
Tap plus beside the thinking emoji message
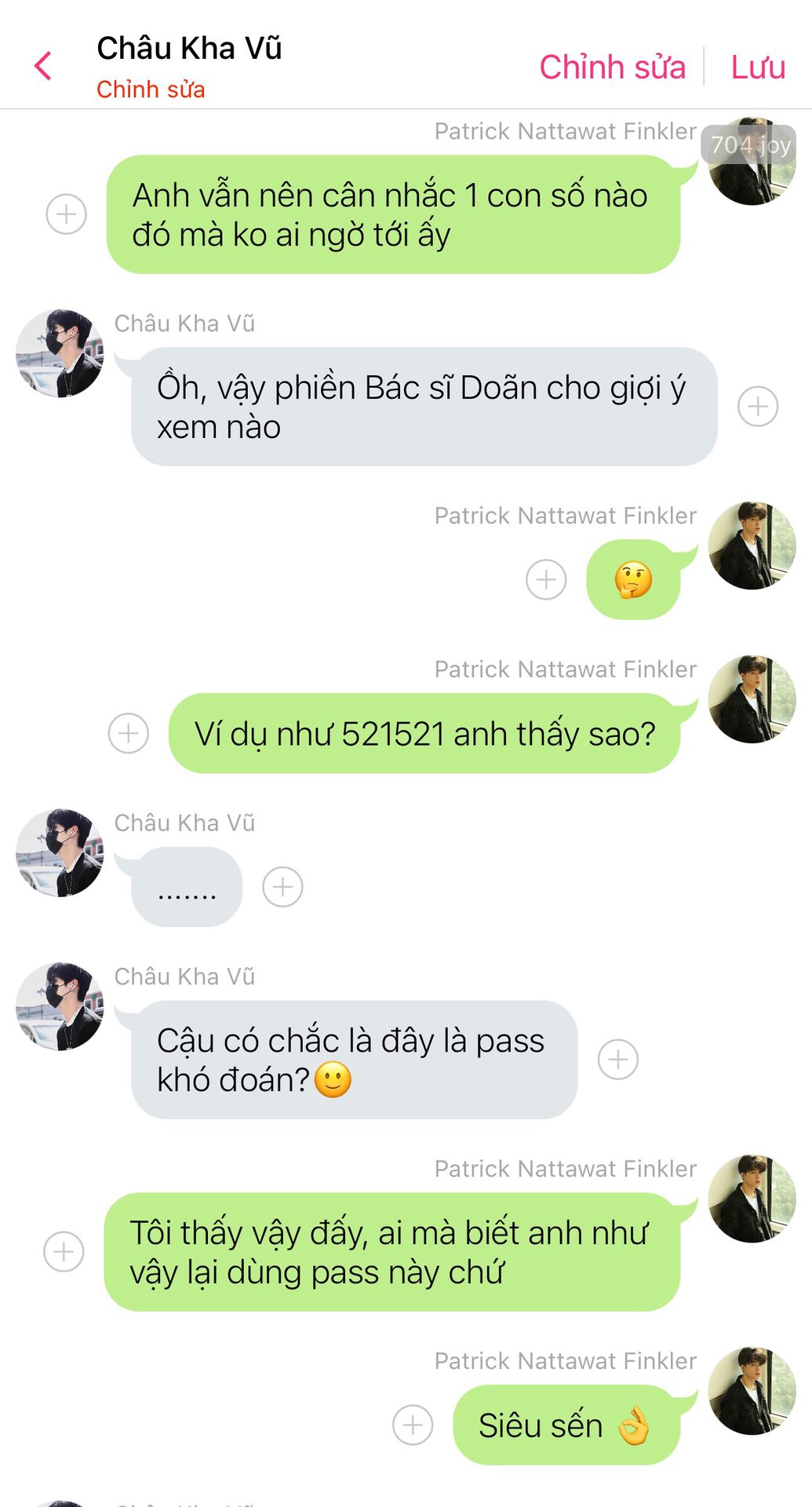click(x=546, y=580)
